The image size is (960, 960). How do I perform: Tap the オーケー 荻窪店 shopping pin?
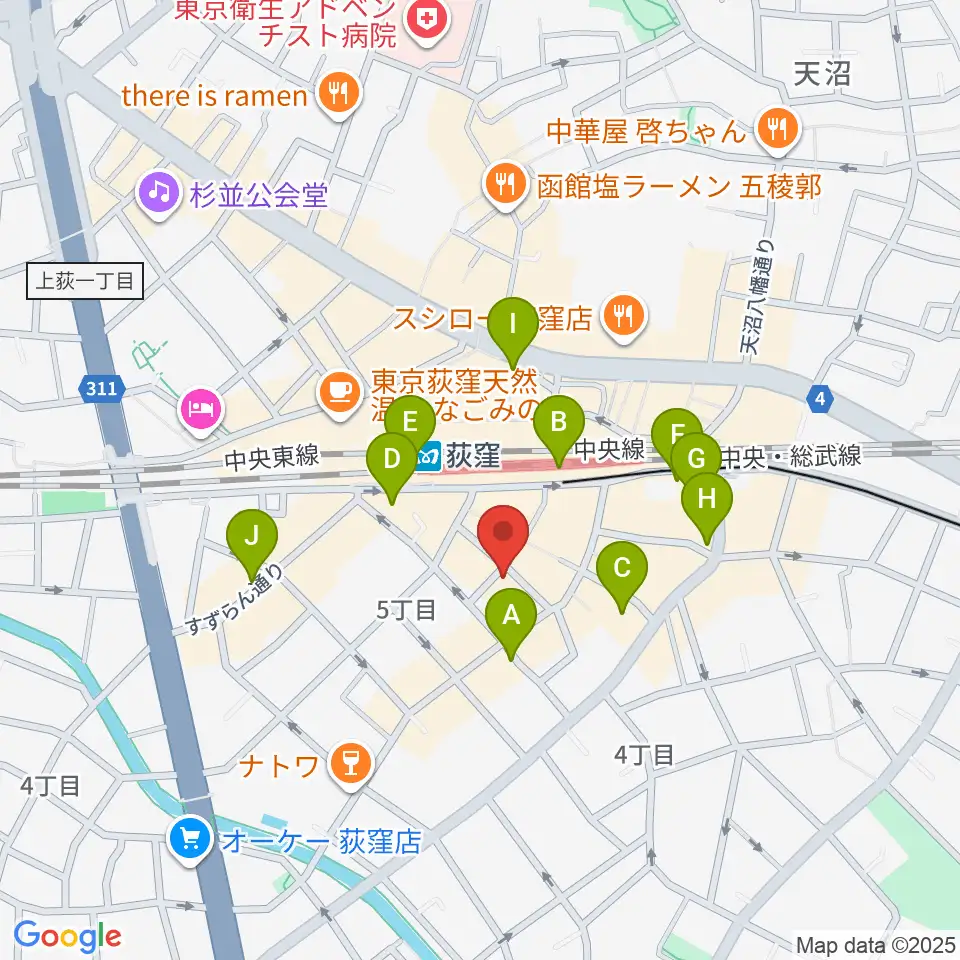coord(190,840)
